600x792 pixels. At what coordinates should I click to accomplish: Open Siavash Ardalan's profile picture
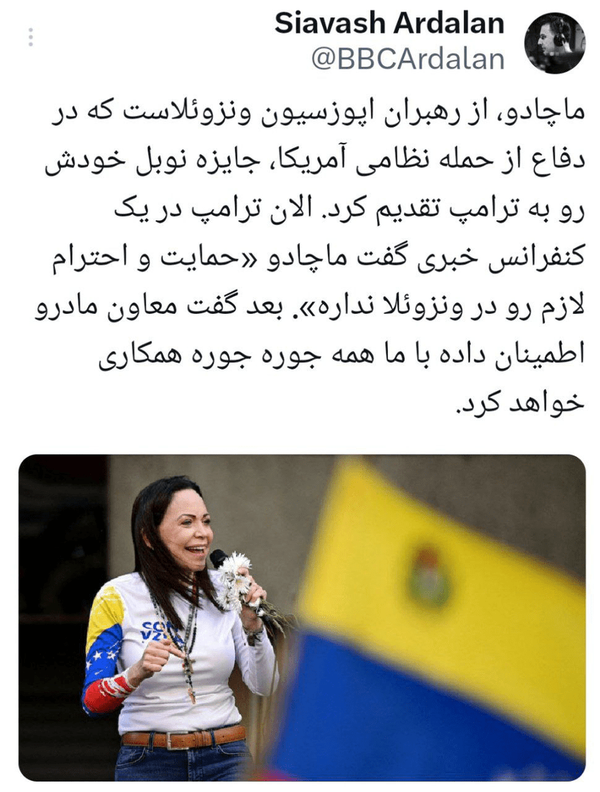point(555,43)
